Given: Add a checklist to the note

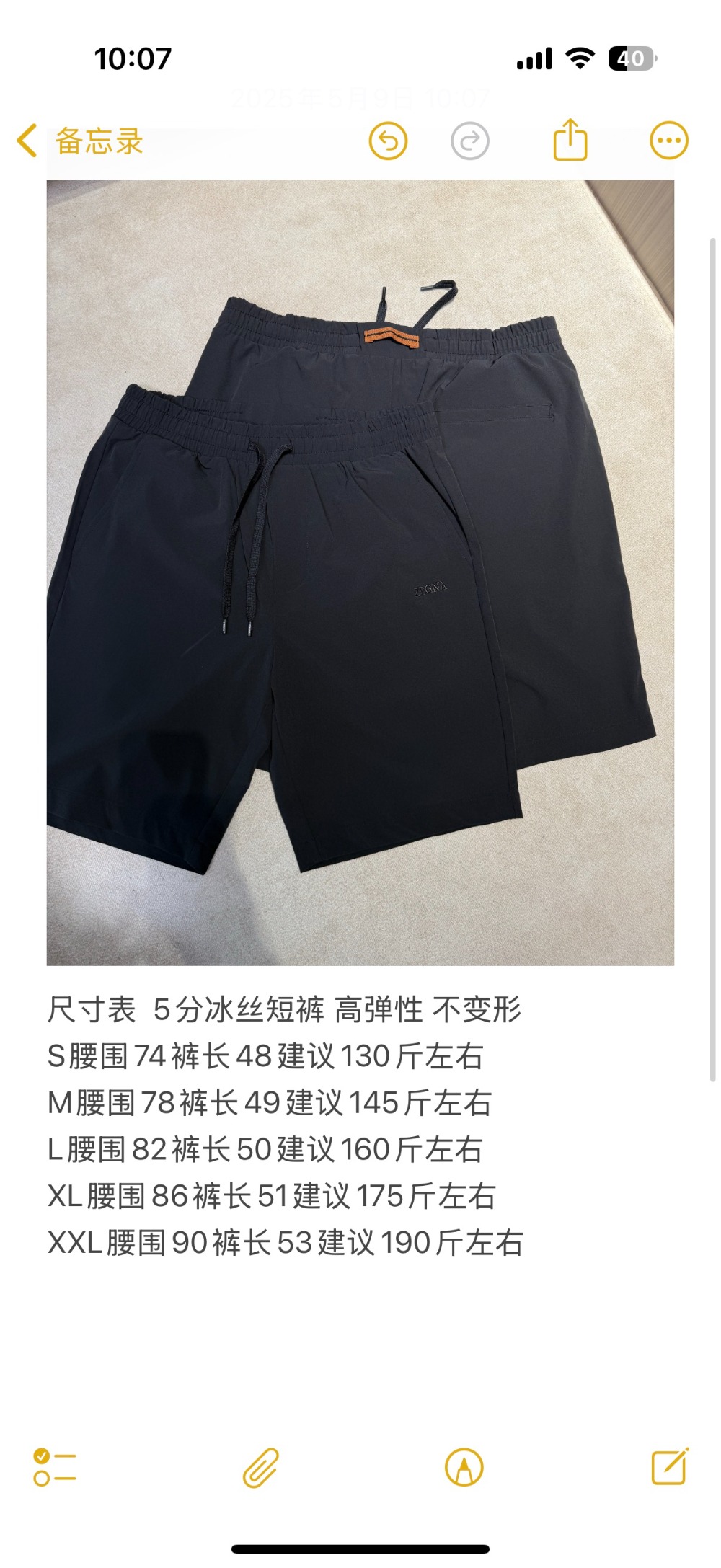Looking at the screenshot, I should pyautogui.click(x=54, y=1467).
